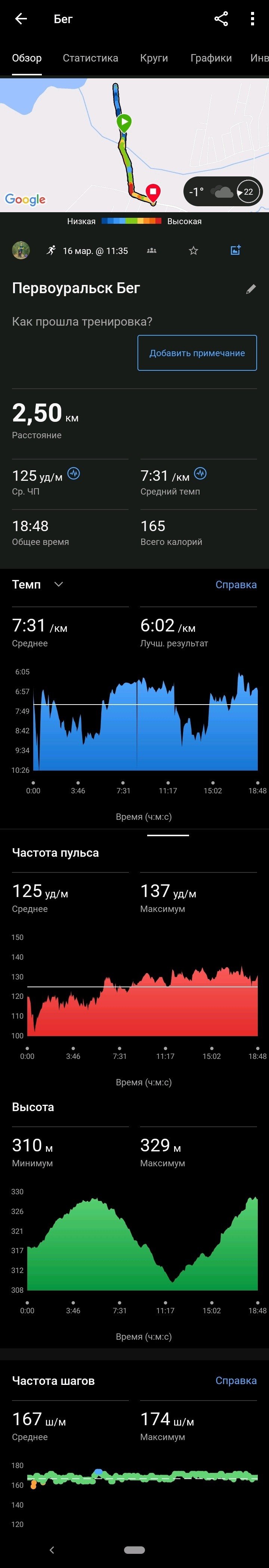Open the three-dot overflow menu

pyautogui.click(x=252, y=19)
